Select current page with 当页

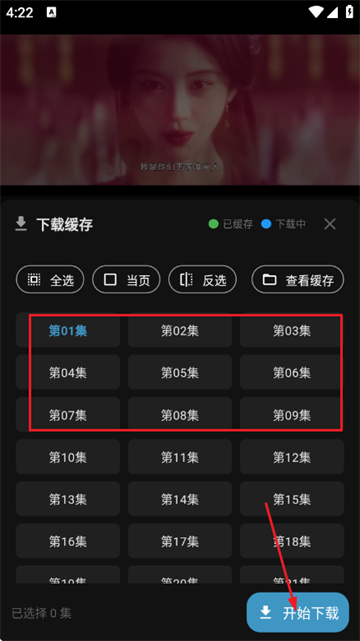126,280
